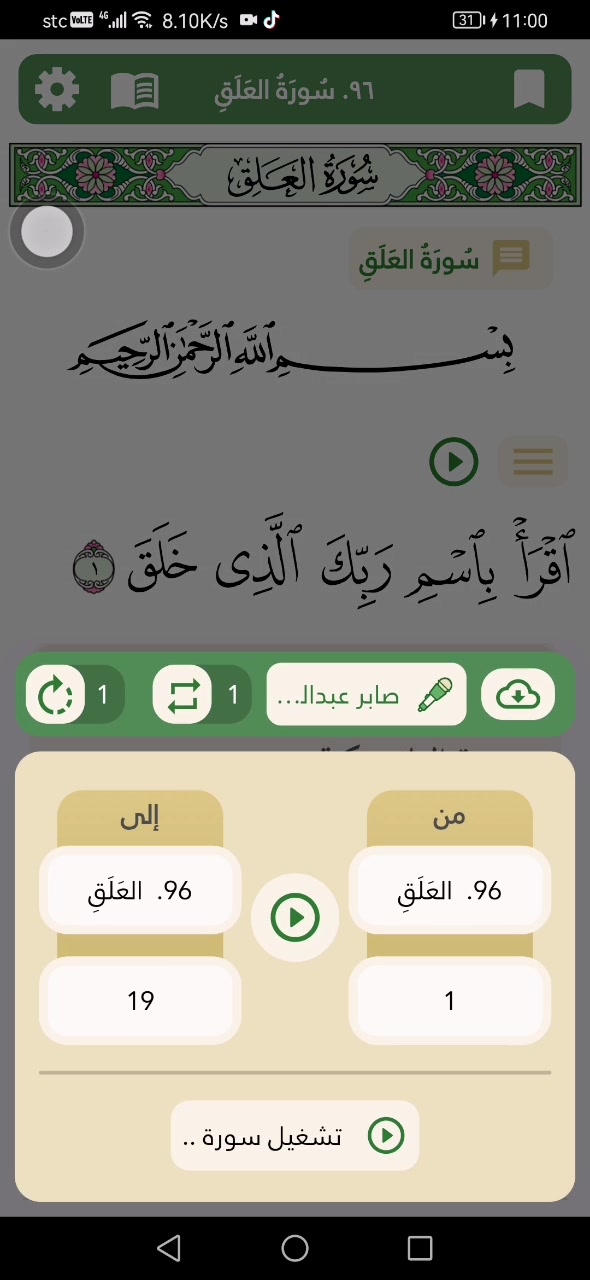This screenshot has height=1280, width=590.
Task: Select starting verse number 1
Action: tap(449, 1001)
